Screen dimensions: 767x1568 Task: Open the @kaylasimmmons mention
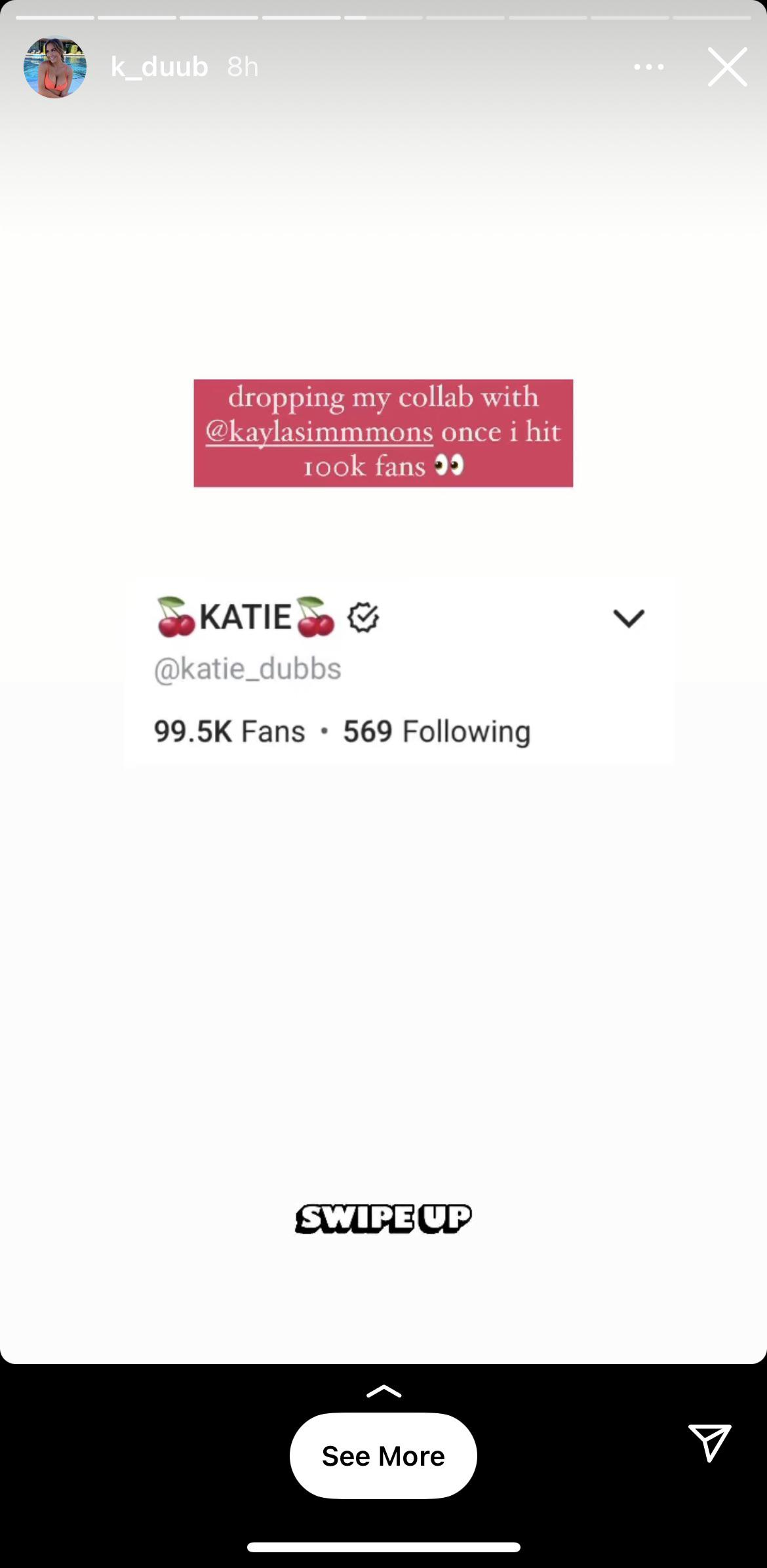tap(319, 432)
